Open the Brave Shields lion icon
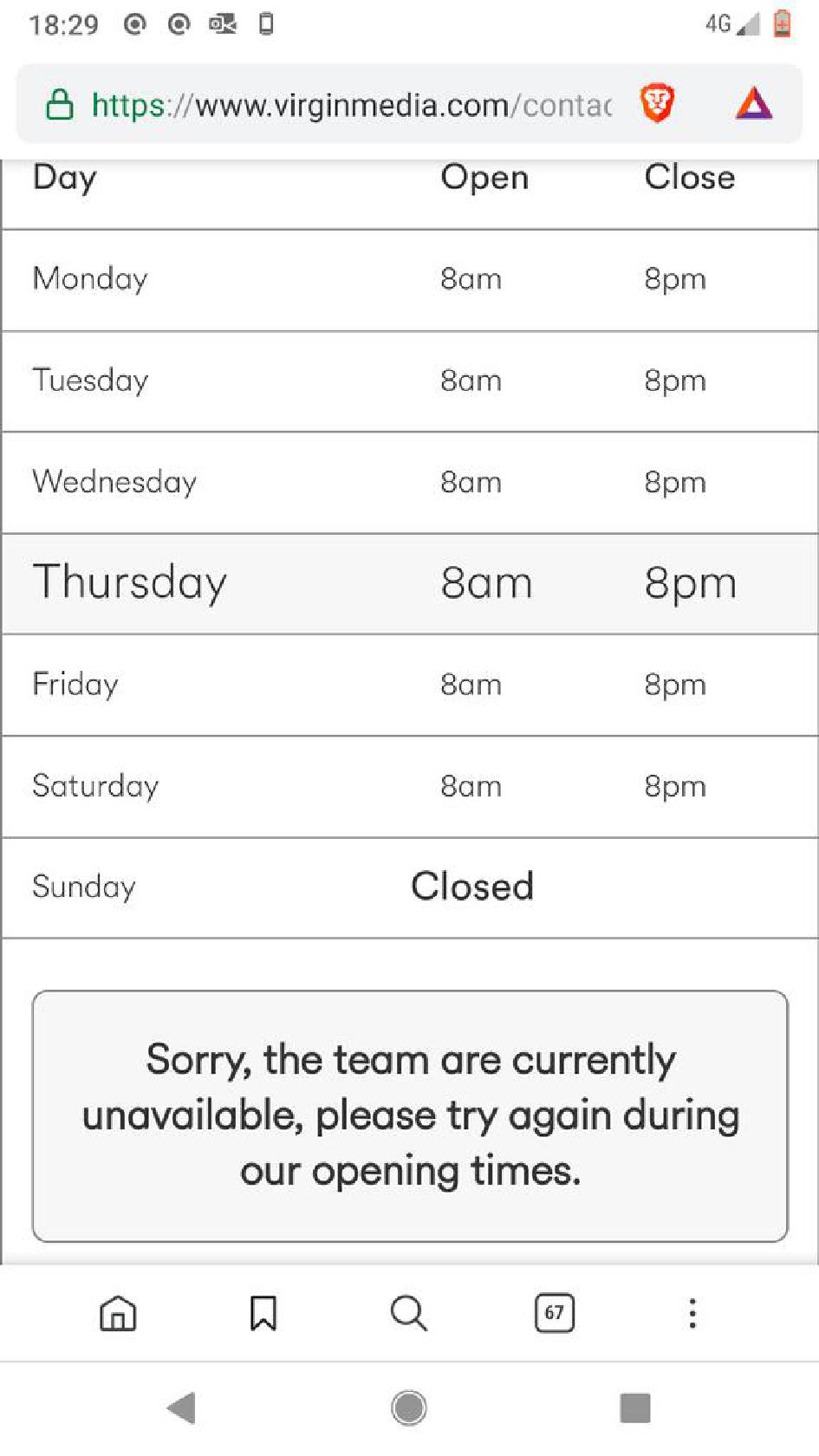The height and width of the screenshot is (1456, 819). pyautogui.click(x=657, y=104)
